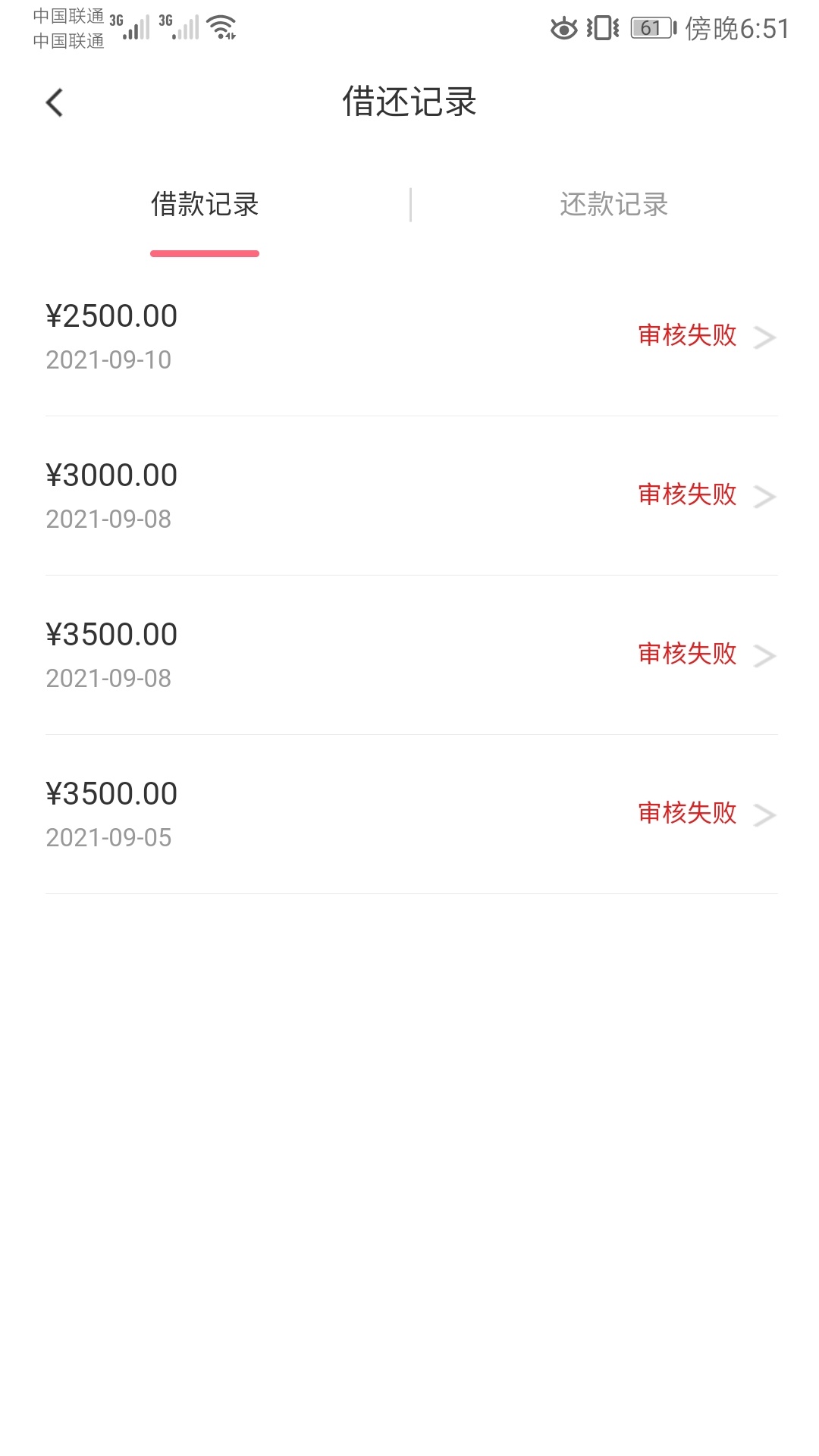The image size is (819, 1456).
Task: Switch to the 还款记录 tab
Action: (614, 205)
